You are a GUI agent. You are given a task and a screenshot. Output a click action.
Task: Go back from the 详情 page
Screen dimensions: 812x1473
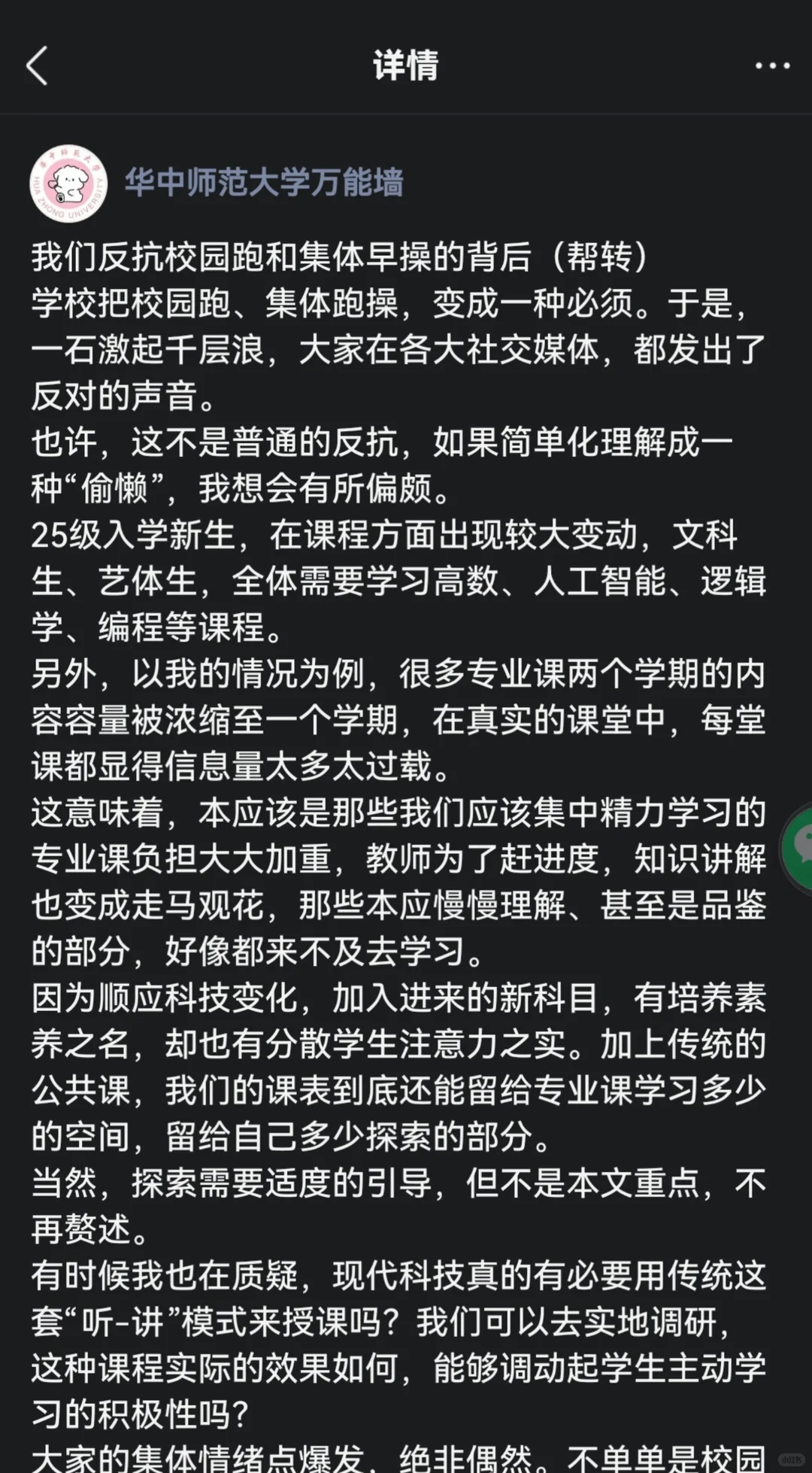(38, 65)
